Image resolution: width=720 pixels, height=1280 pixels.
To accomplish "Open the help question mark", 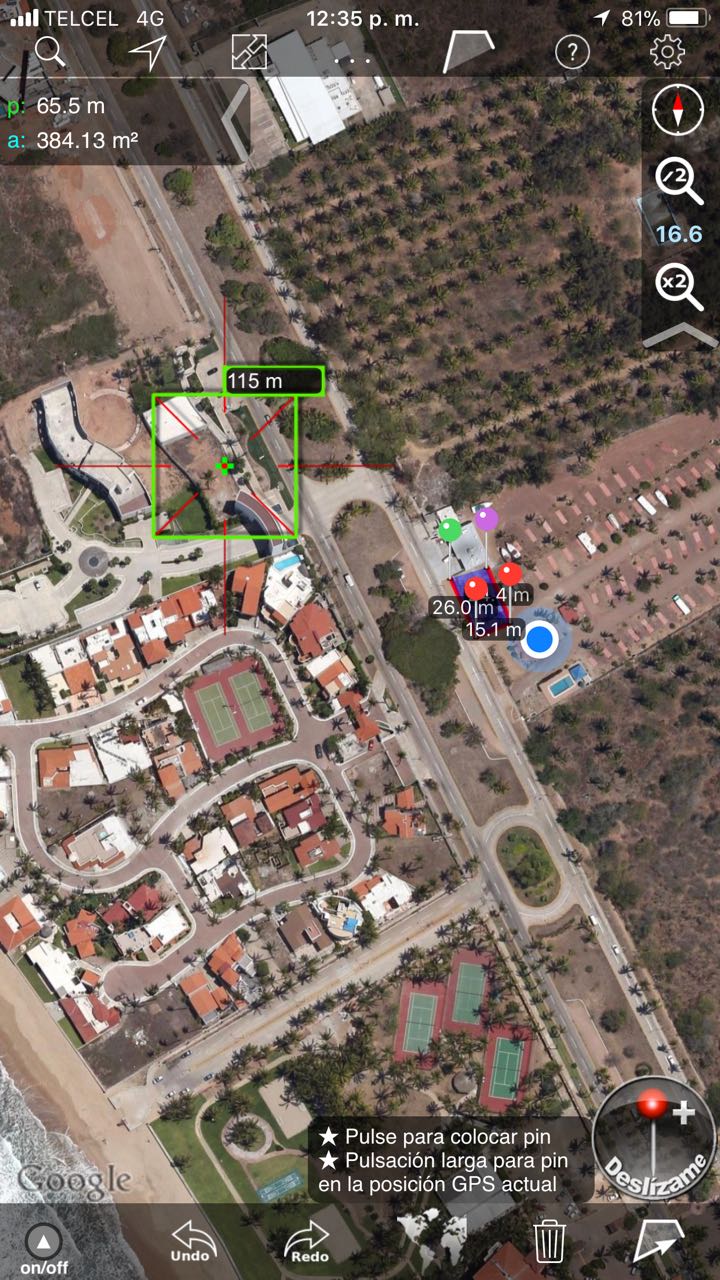I will coord(572,52).
